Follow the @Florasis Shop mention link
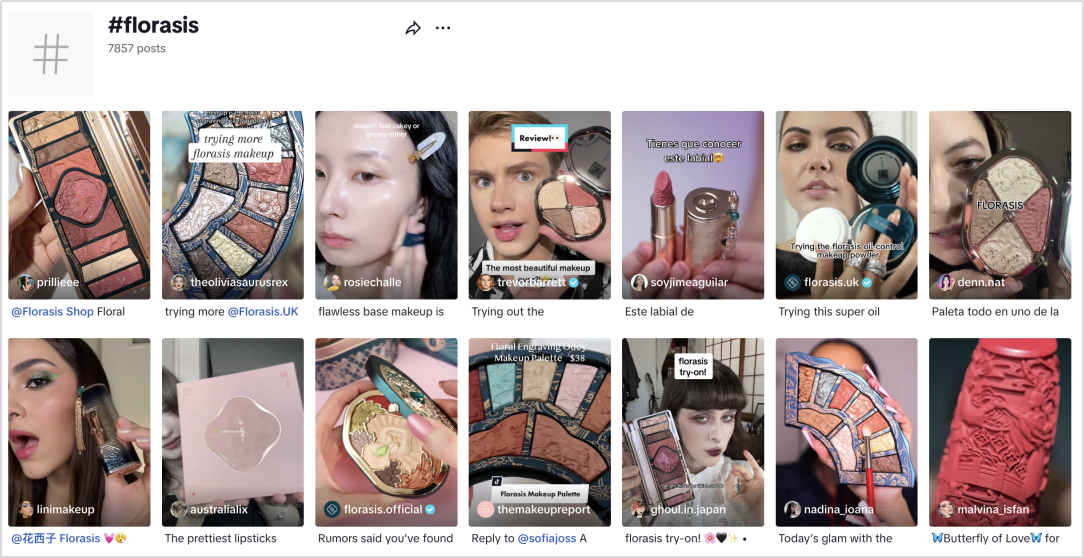This screenshot has width=1084, height=558. 52,312
